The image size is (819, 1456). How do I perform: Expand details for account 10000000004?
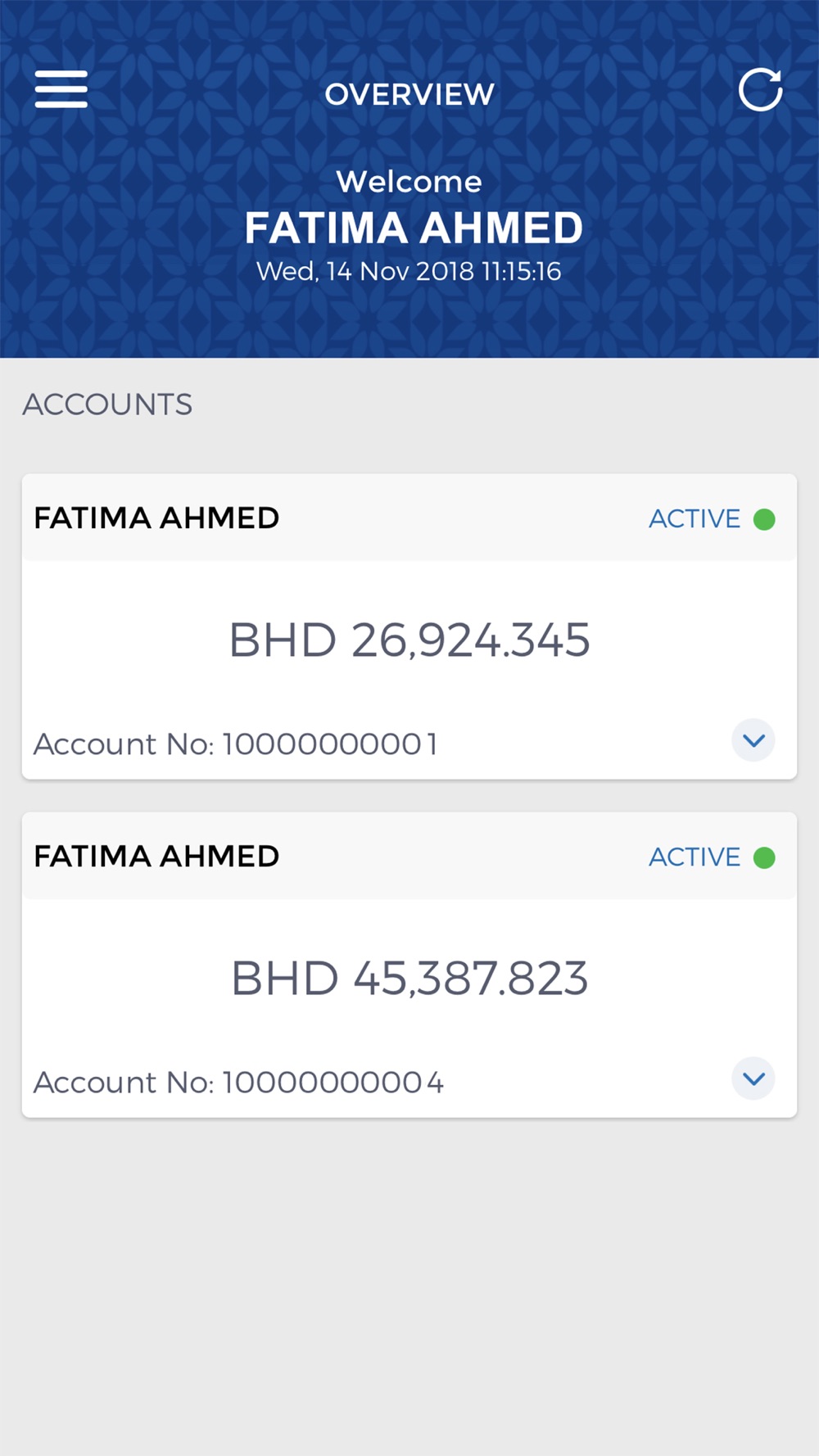[x=753, y=1078]
